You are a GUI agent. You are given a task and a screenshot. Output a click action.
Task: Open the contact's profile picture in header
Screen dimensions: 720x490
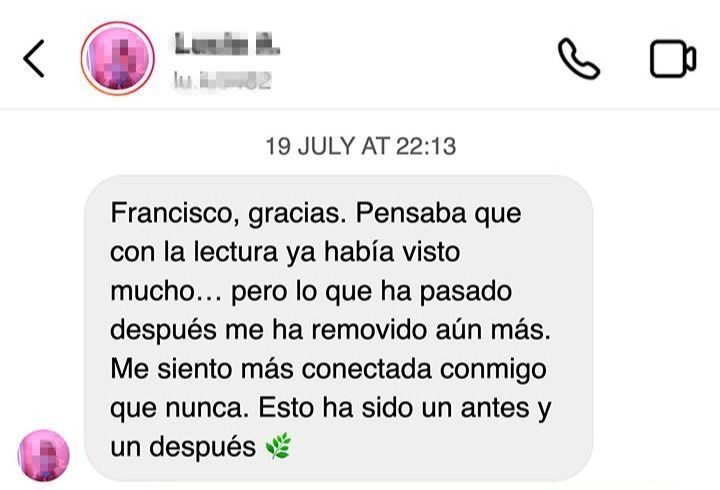(x=118, y=58)
